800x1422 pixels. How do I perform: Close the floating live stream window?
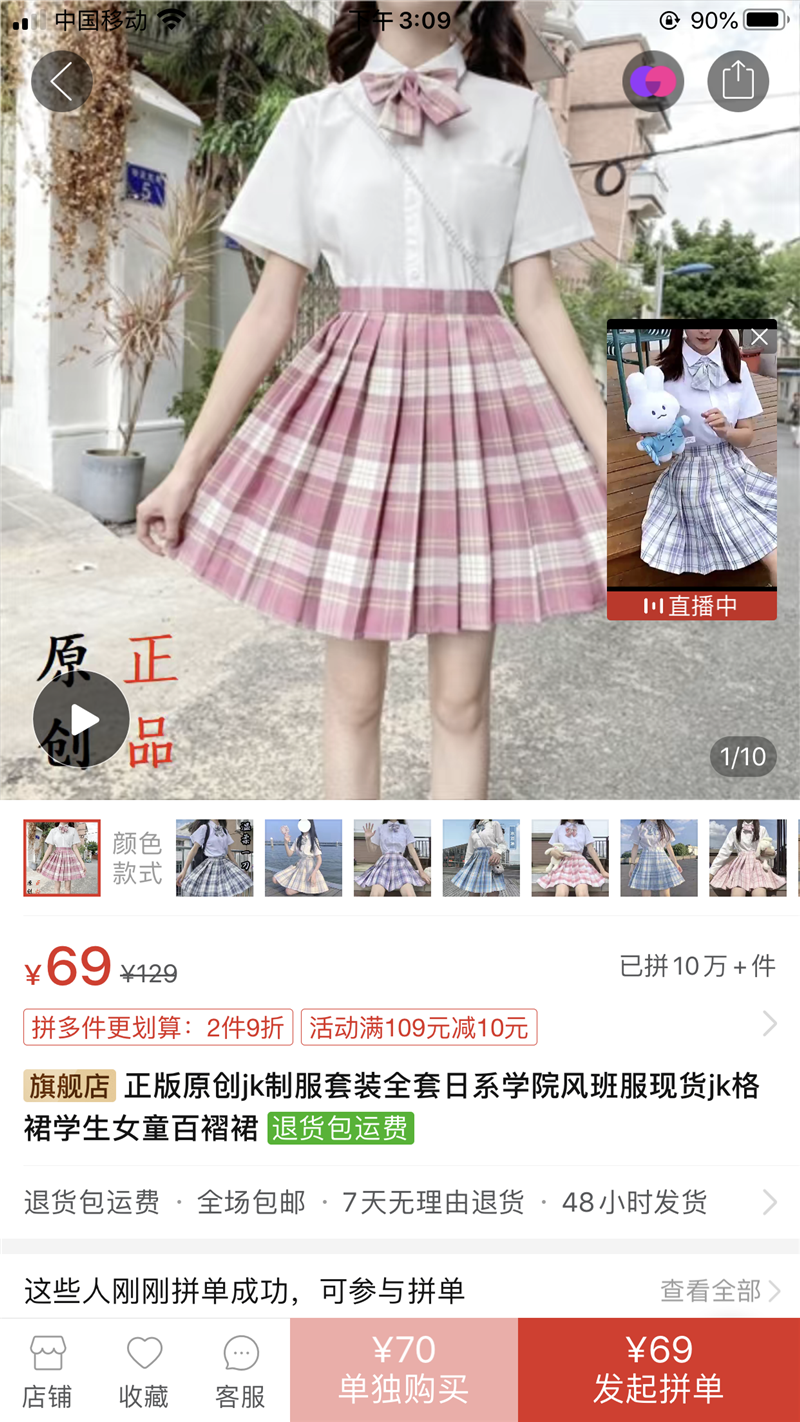[759, 338]
